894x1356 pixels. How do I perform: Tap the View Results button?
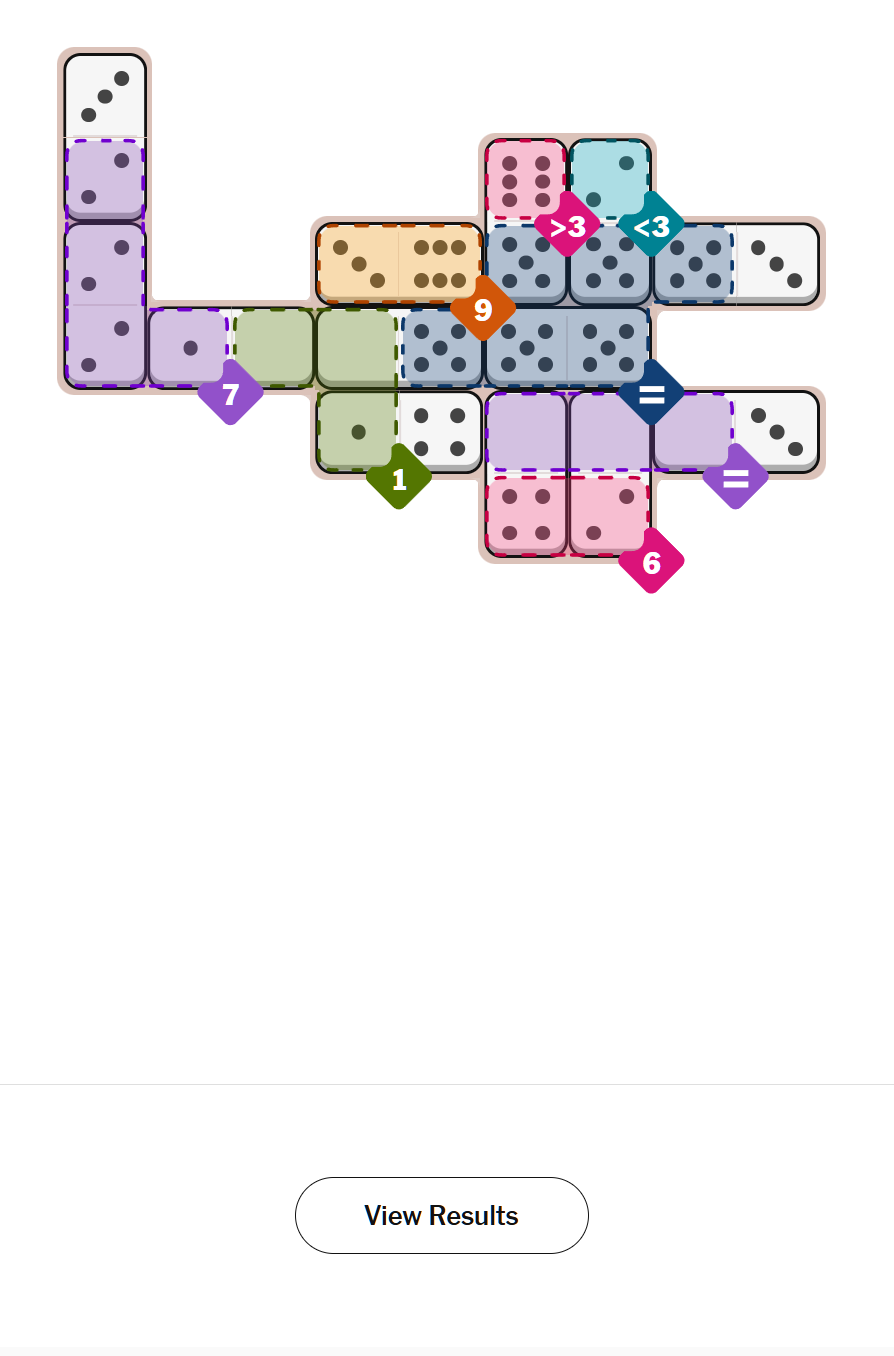[x=441, y=1215]
